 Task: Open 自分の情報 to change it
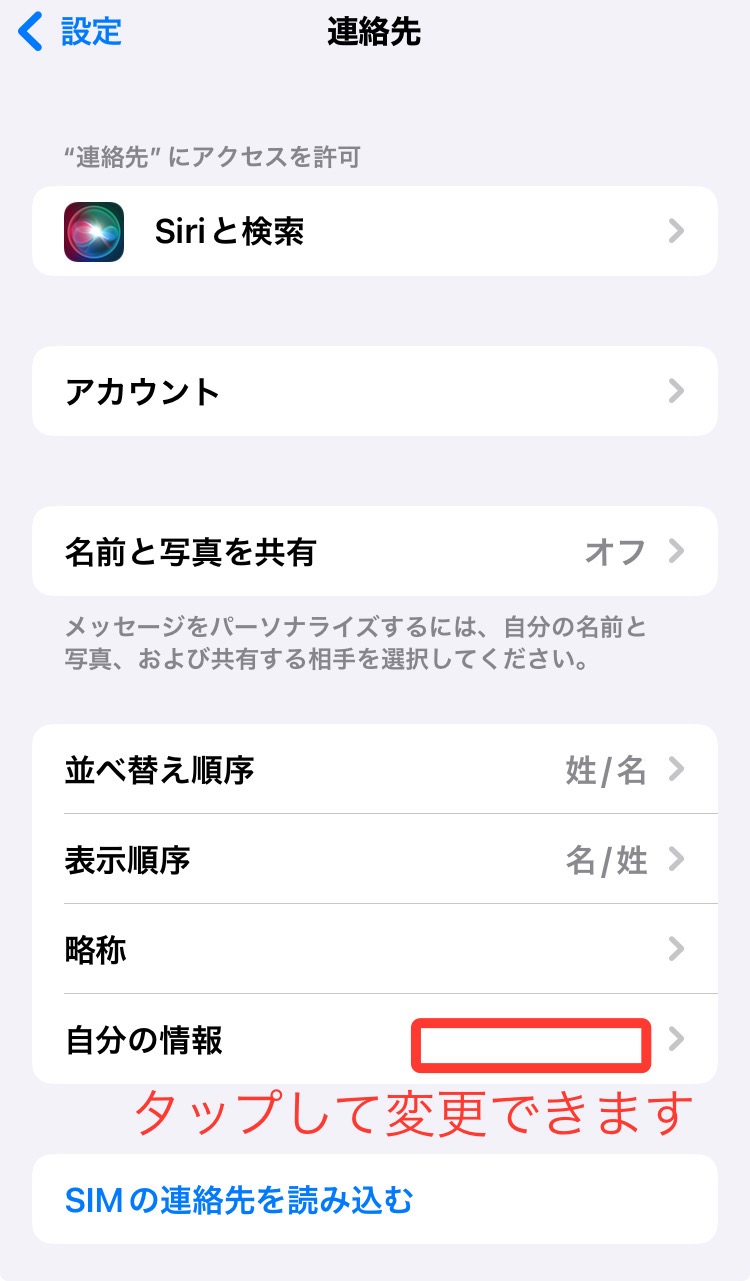pyautogui.click(x=375, y=1040)
